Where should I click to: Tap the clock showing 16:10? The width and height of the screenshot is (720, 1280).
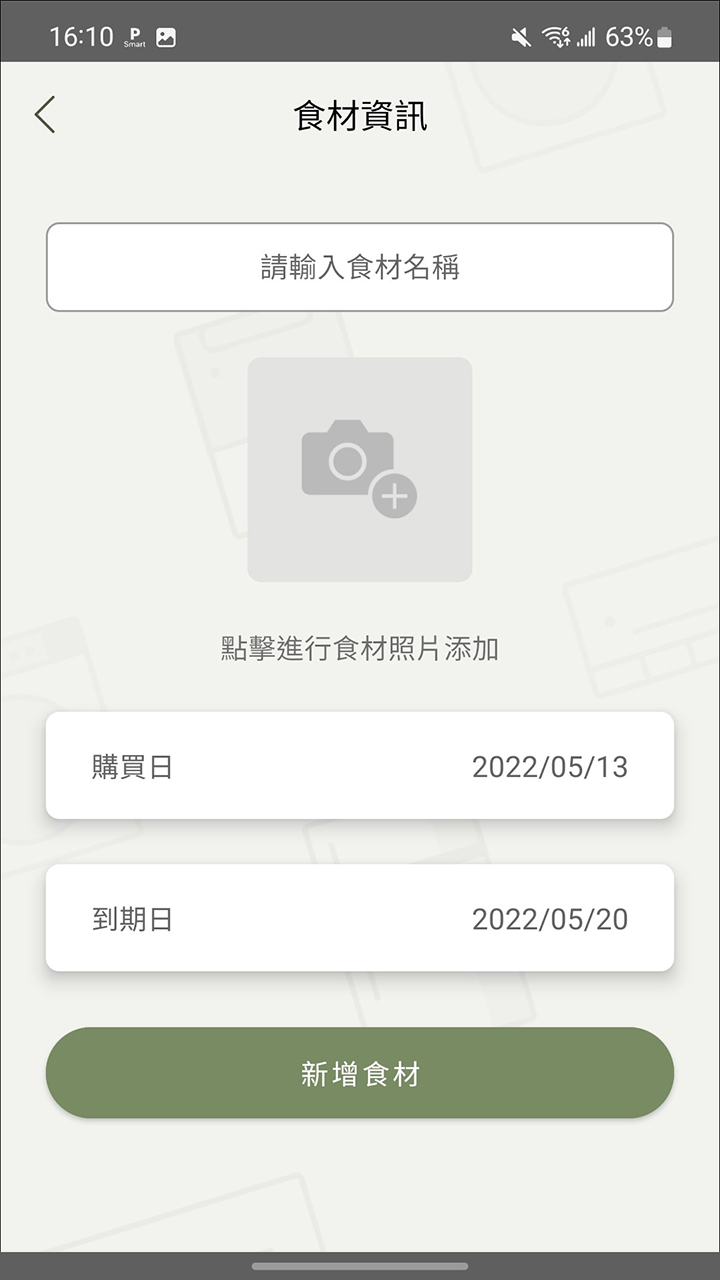[x=82, y=35]
